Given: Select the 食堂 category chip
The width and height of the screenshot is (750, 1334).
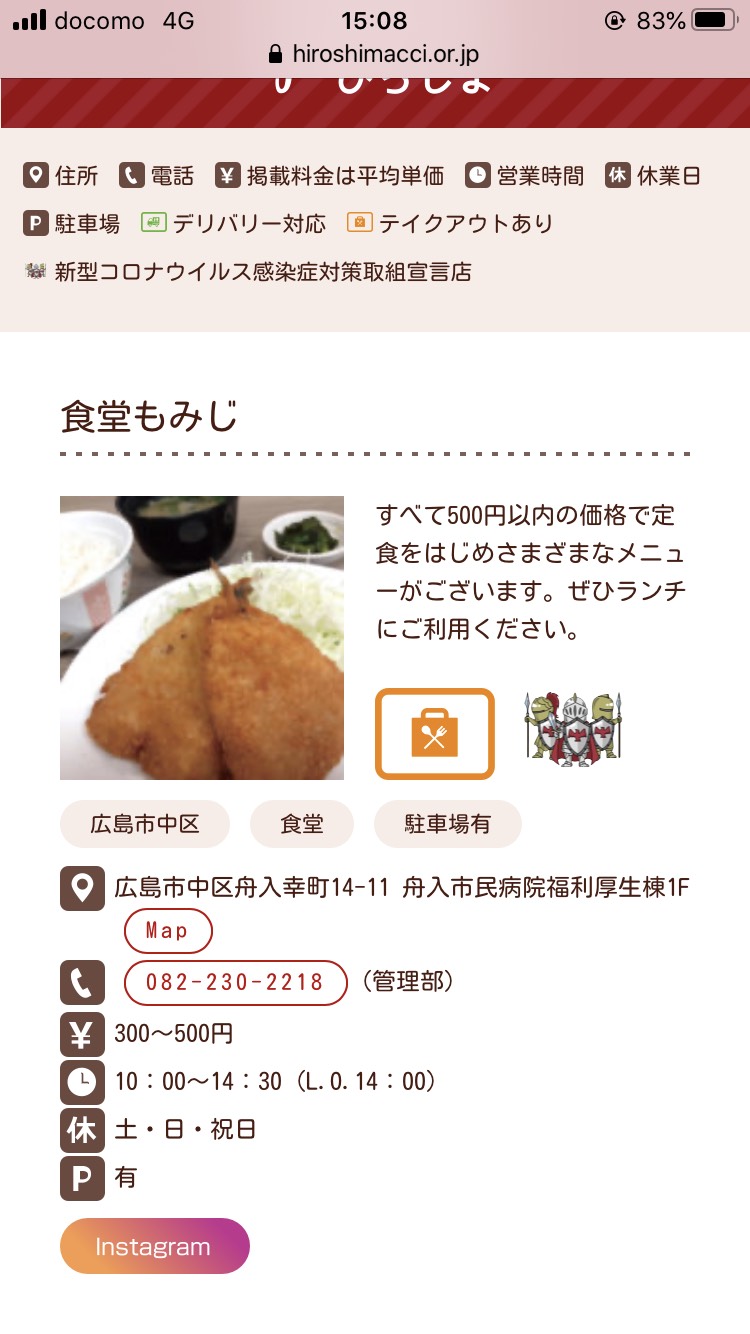Looking at the screenshot, I should tap(302, 824).
